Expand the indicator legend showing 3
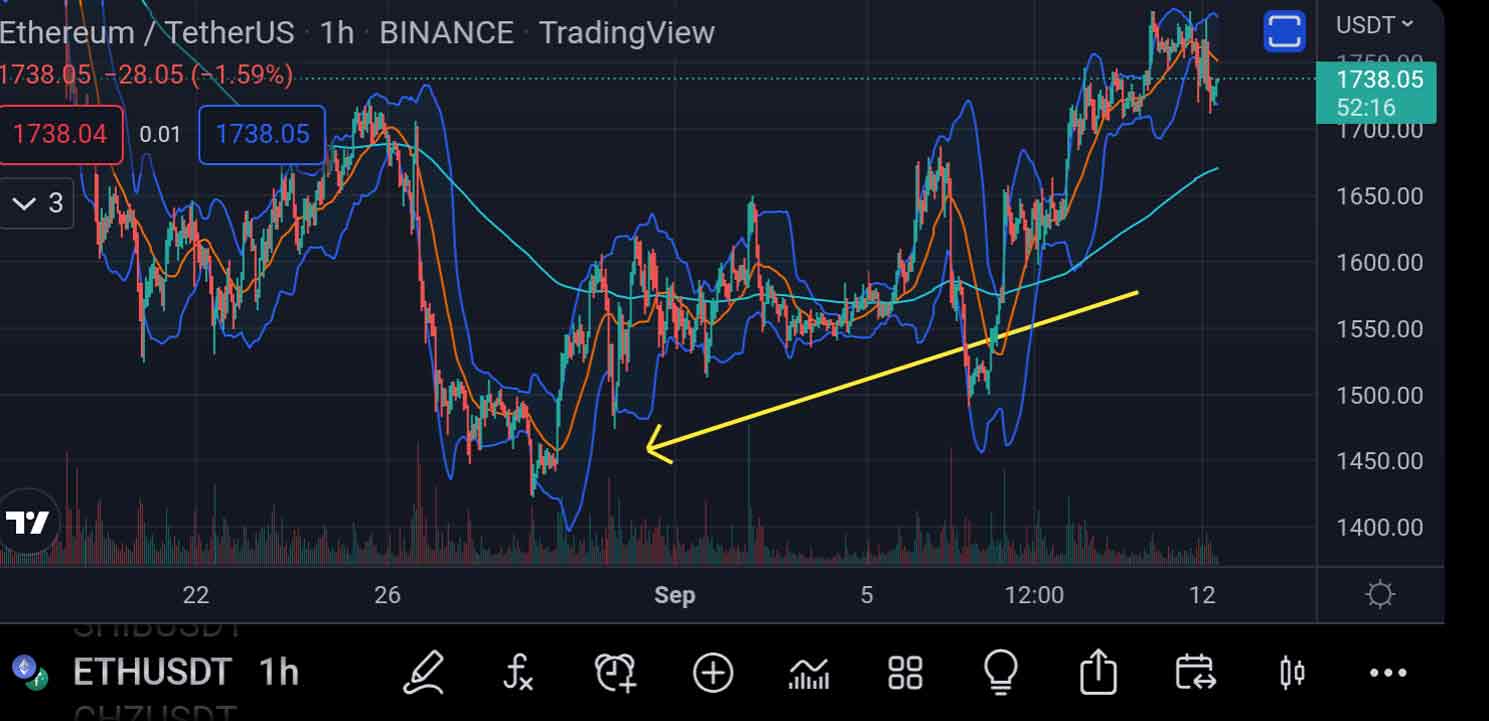 tap(37, 204)
